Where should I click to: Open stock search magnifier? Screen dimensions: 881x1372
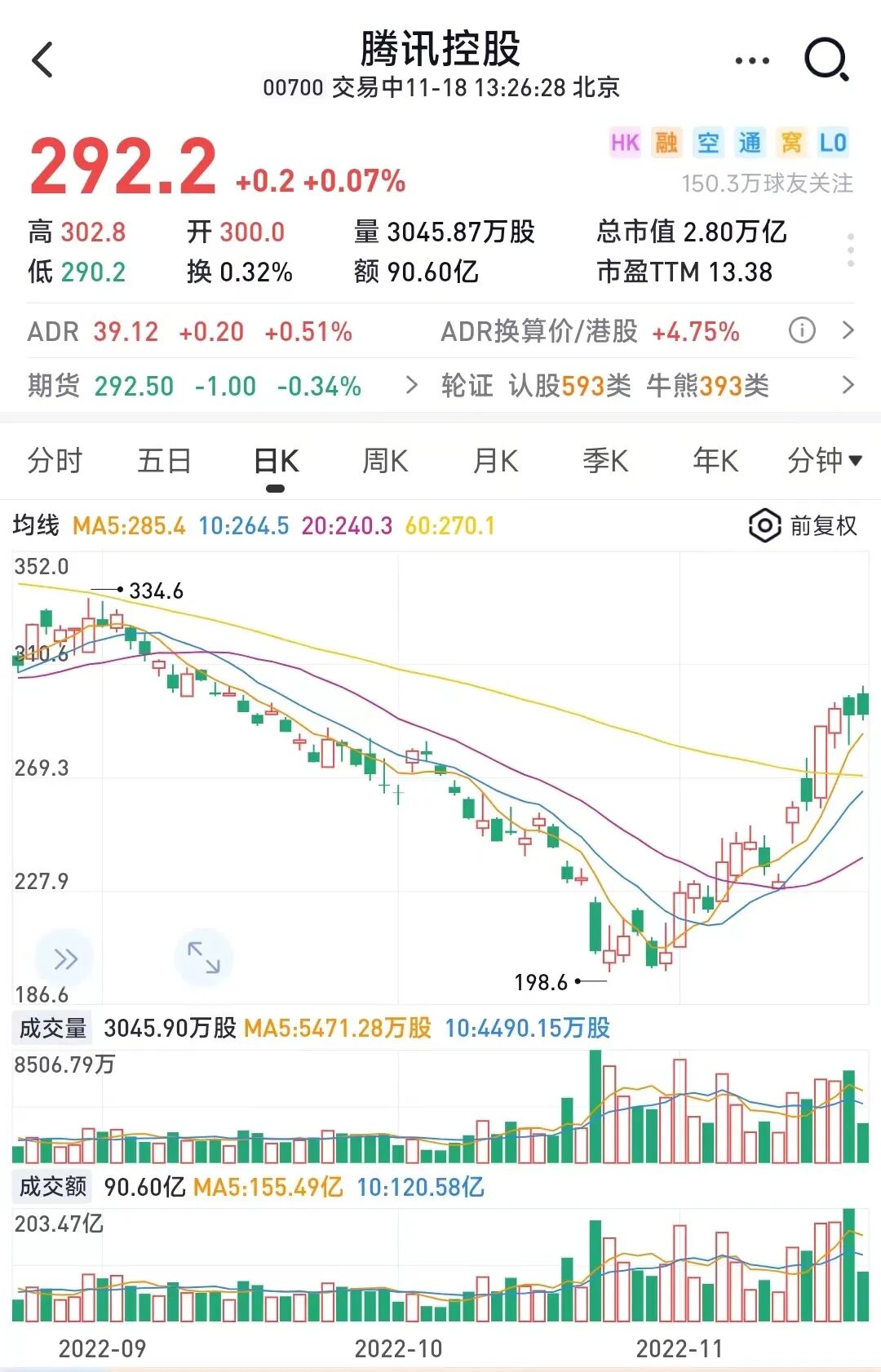pos(826,60)
